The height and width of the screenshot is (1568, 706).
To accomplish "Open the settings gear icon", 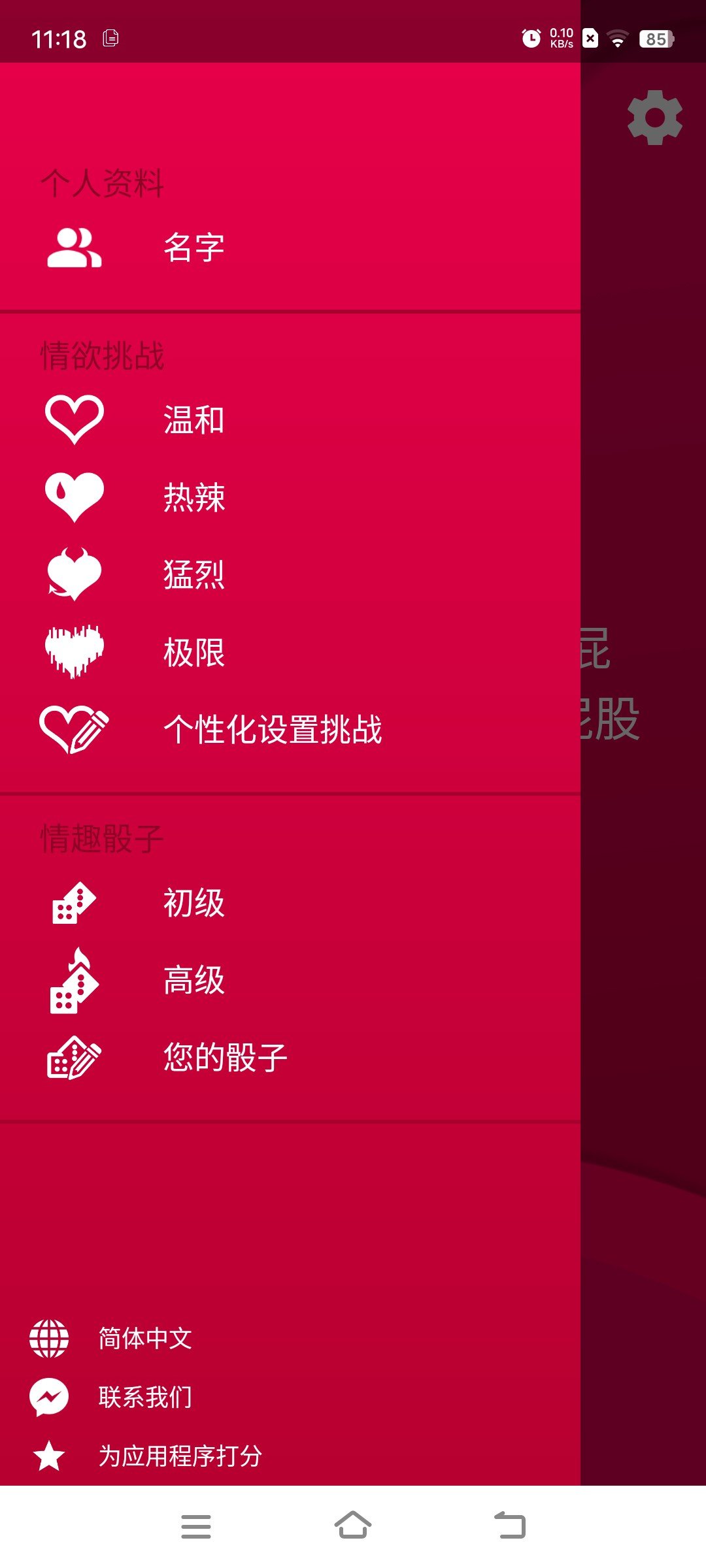I will (x=654, y=118).
